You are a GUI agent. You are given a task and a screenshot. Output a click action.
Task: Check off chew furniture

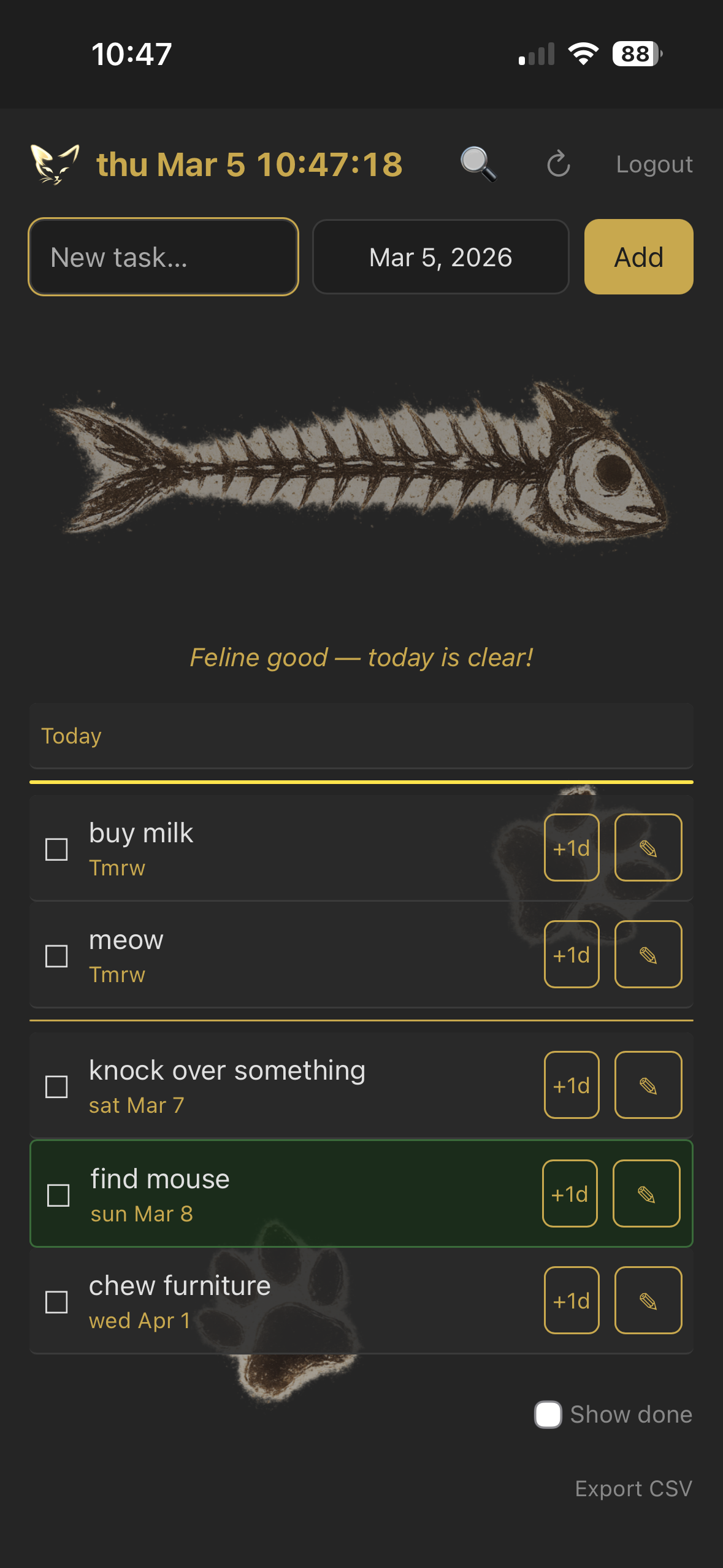point(57,1302)
